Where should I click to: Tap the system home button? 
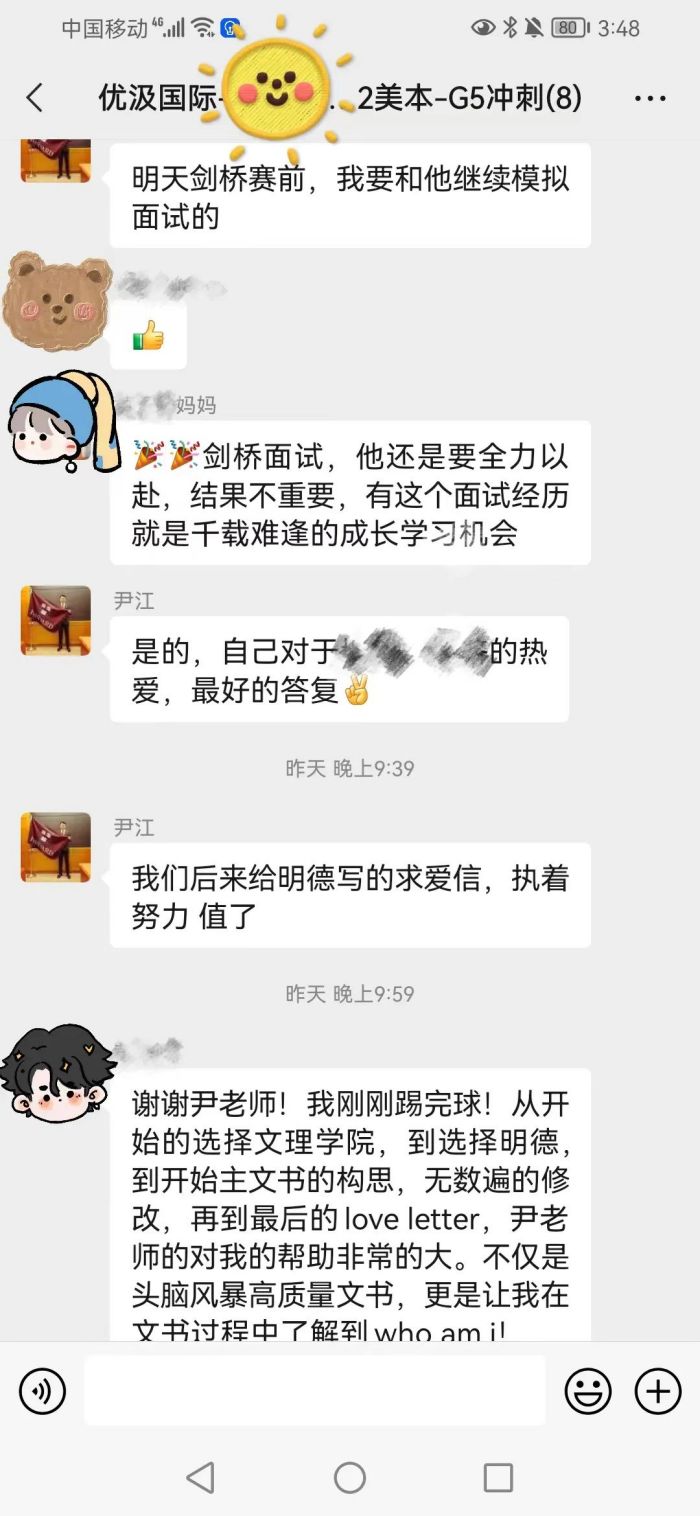[350, 1477]
